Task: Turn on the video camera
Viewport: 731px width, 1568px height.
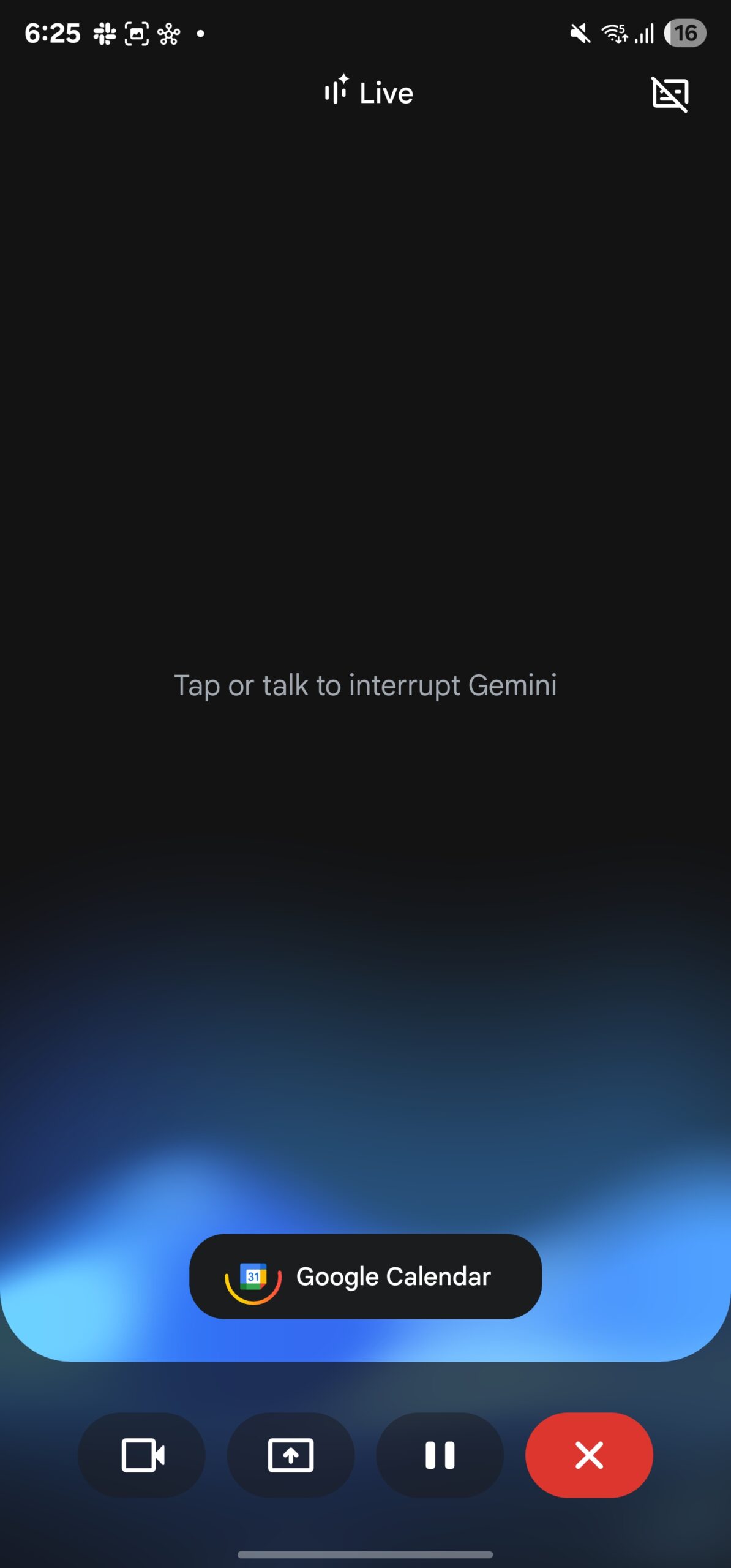Action: coord(141,1455)
